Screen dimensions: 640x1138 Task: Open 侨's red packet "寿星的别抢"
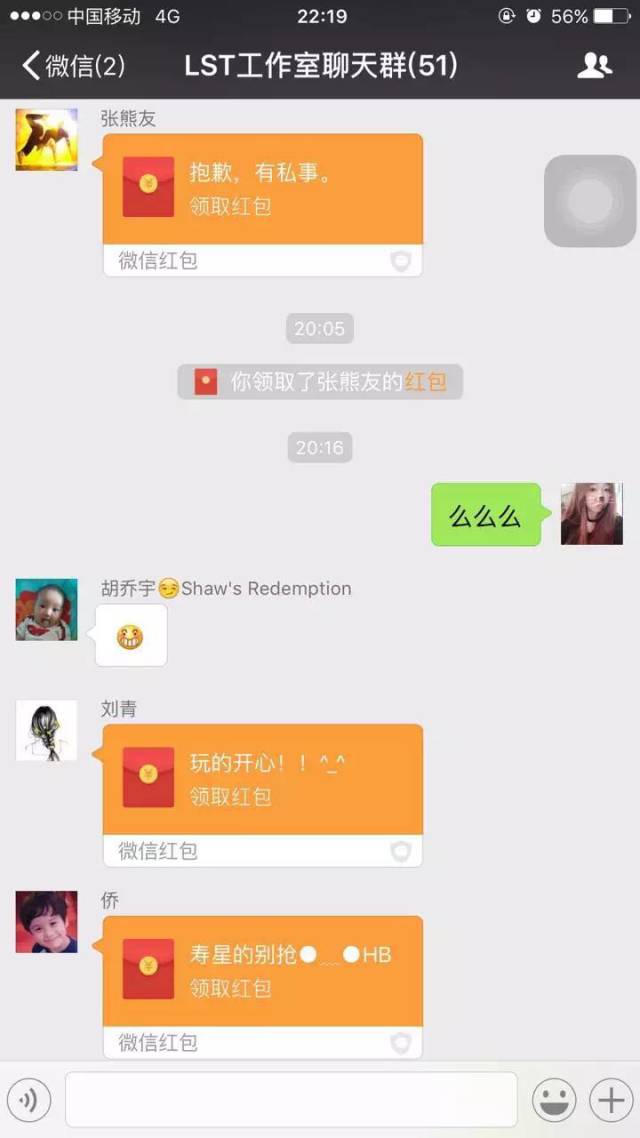(x=262, y=972)
